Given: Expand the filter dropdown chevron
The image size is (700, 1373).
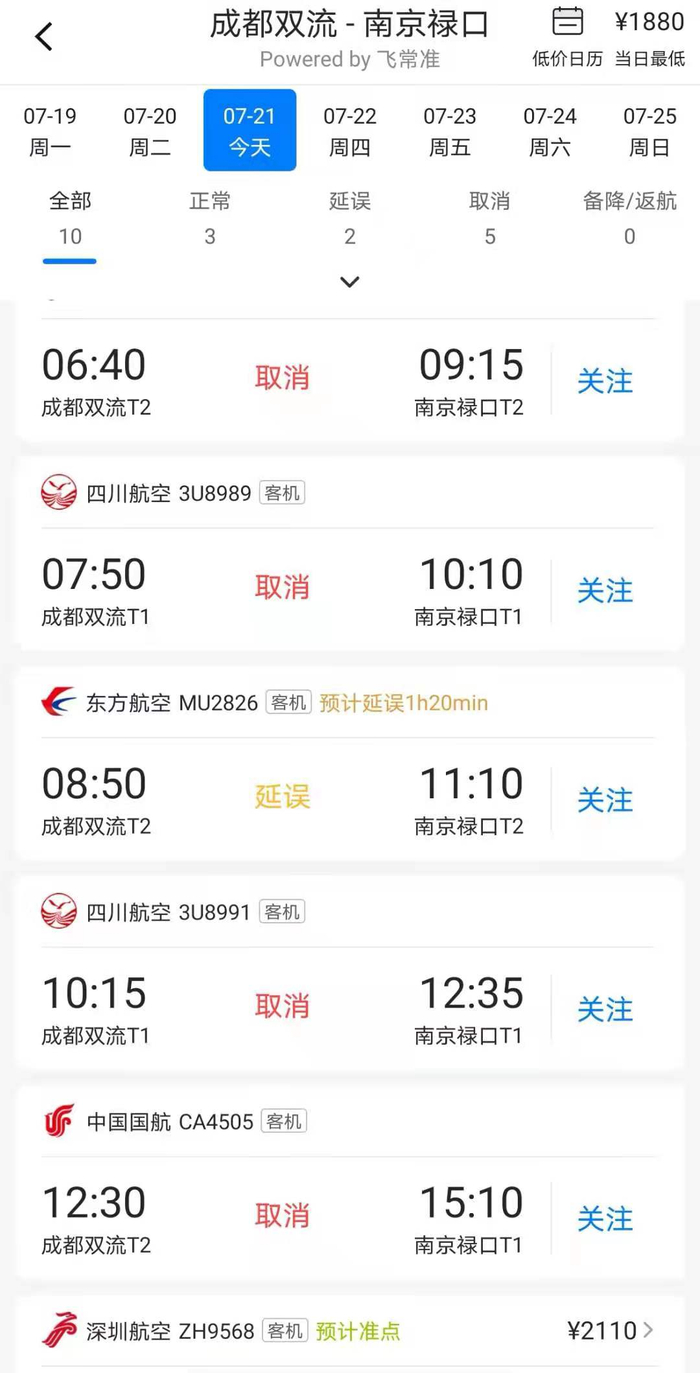Looking at the screenshot, I should [350, 283].
